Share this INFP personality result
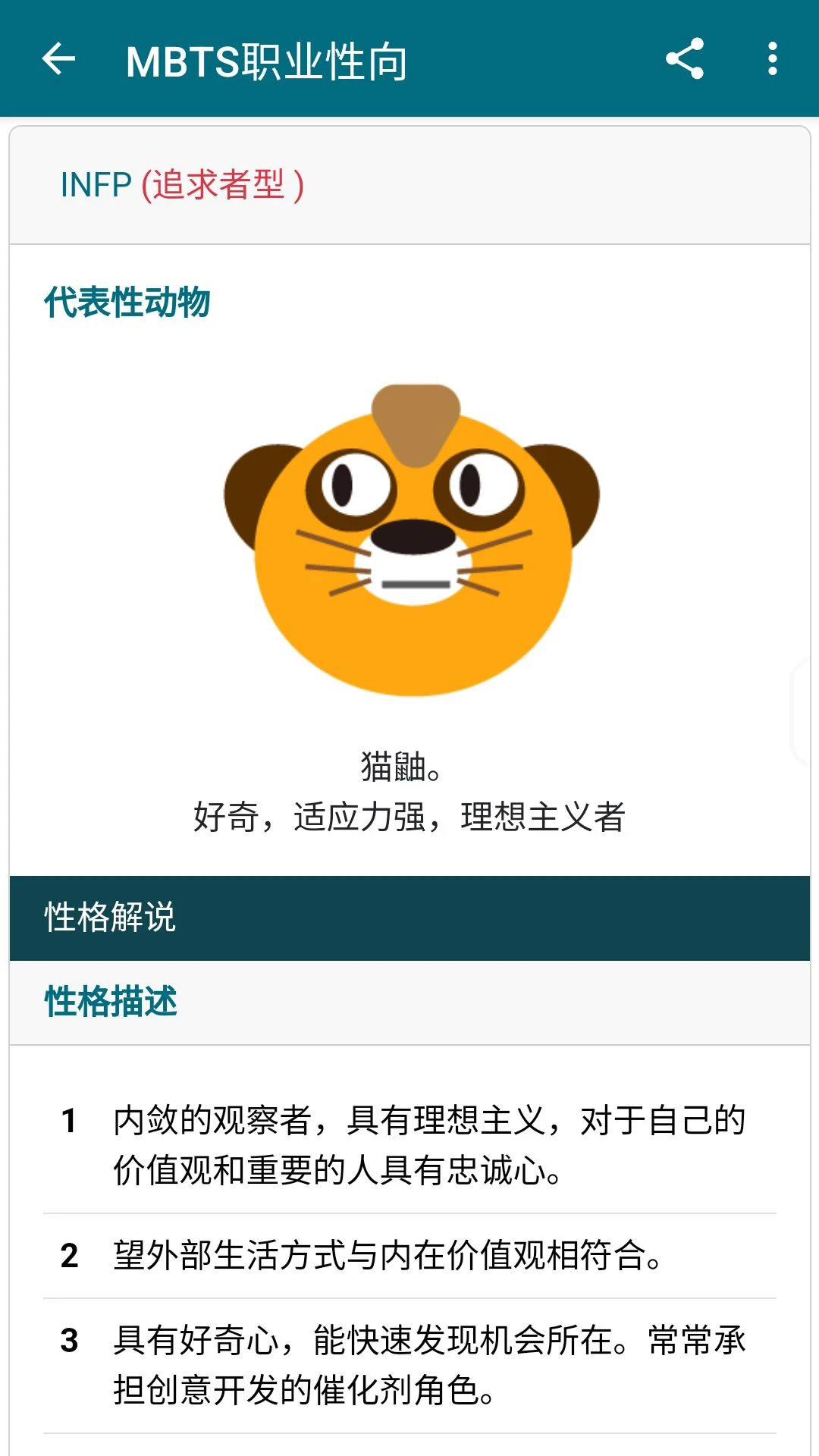The height and width of the screenshot is (1456, 819). [x=685, y=59]
